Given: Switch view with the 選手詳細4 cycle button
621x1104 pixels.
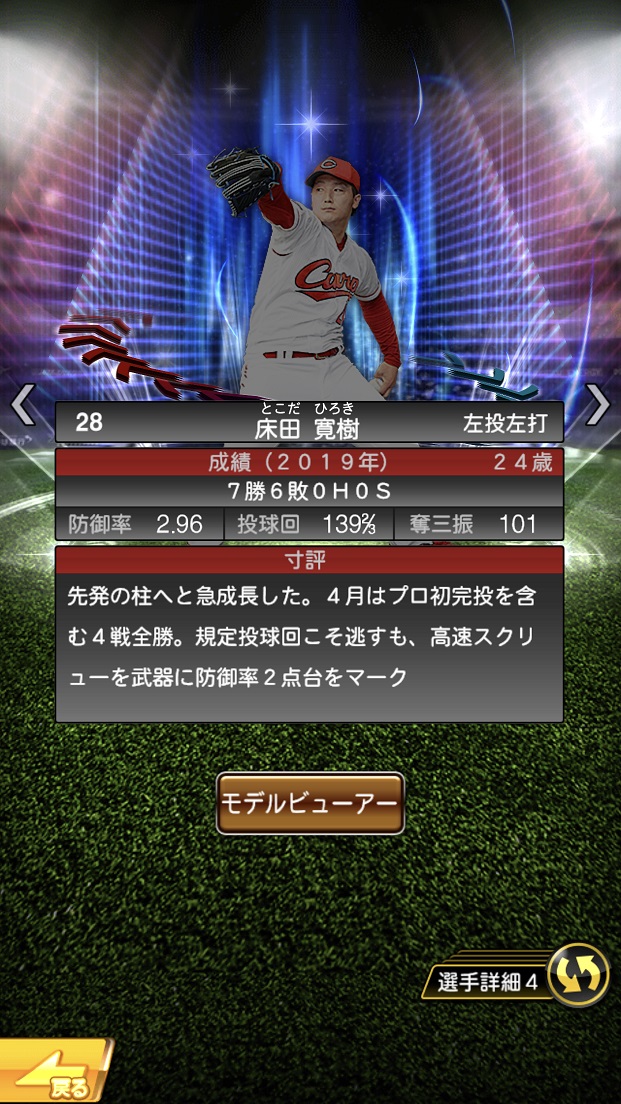Looking at the screenshot, I should pos(578,975).
